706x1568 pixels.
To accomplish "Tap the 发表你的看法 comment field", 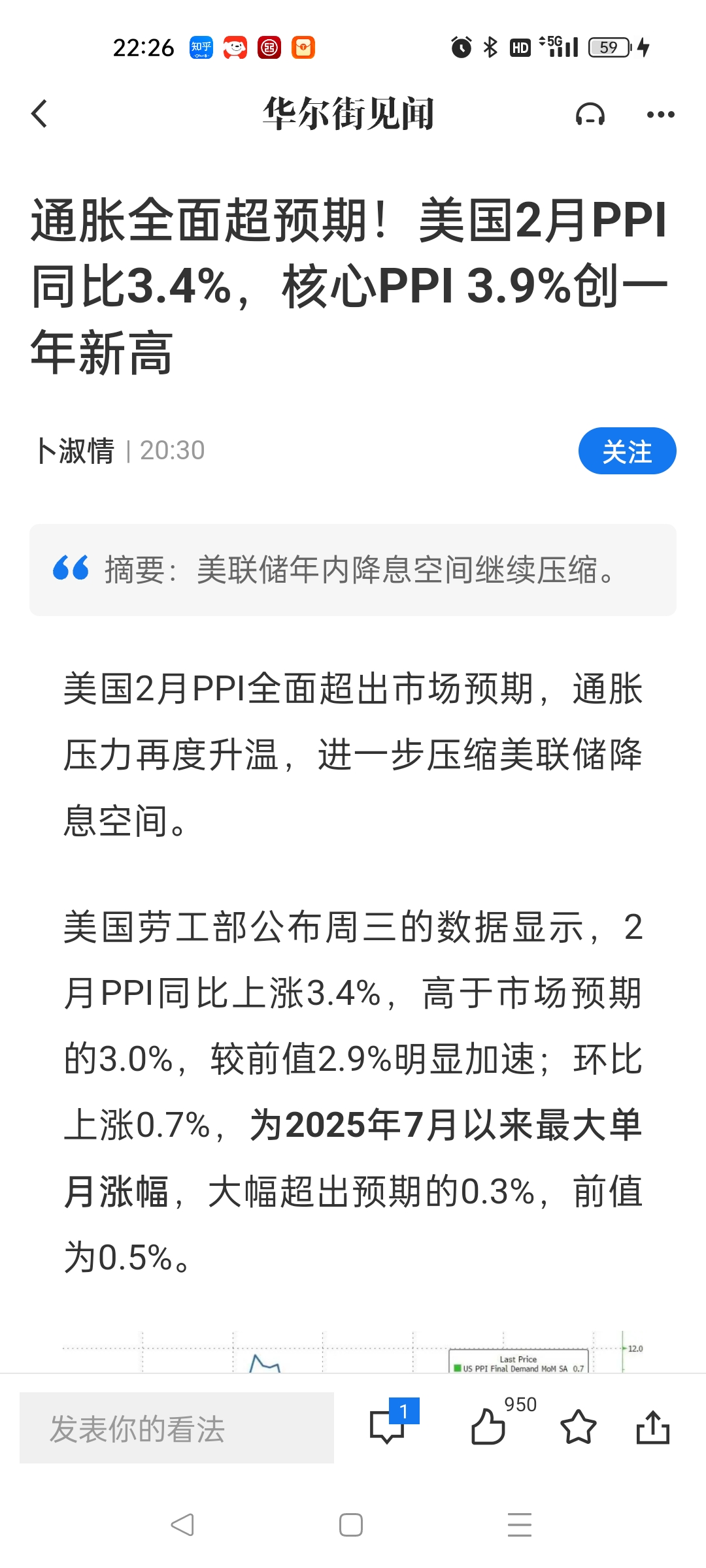I will (x=176, y=1428).
